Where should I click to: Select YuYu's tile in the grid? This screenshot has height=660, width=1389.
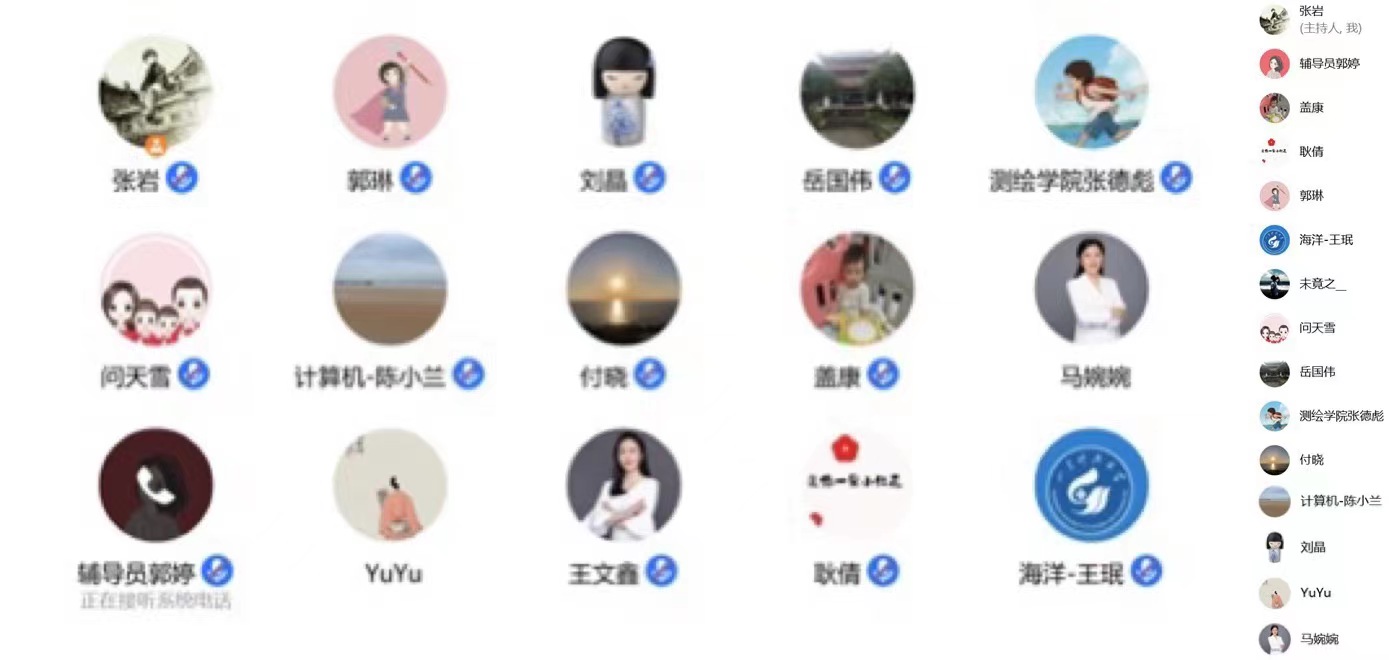389,485
